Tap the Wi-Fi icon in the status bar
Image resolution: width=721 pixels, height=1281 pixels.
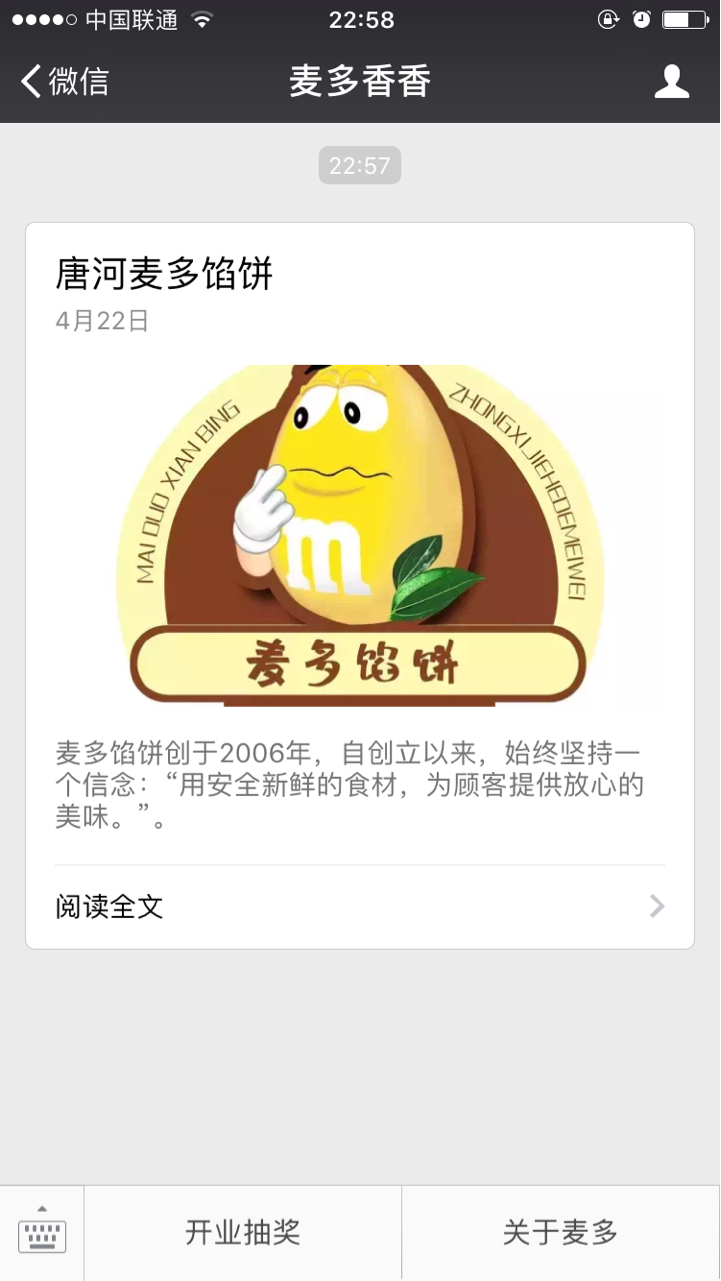[x=151, y=17]
